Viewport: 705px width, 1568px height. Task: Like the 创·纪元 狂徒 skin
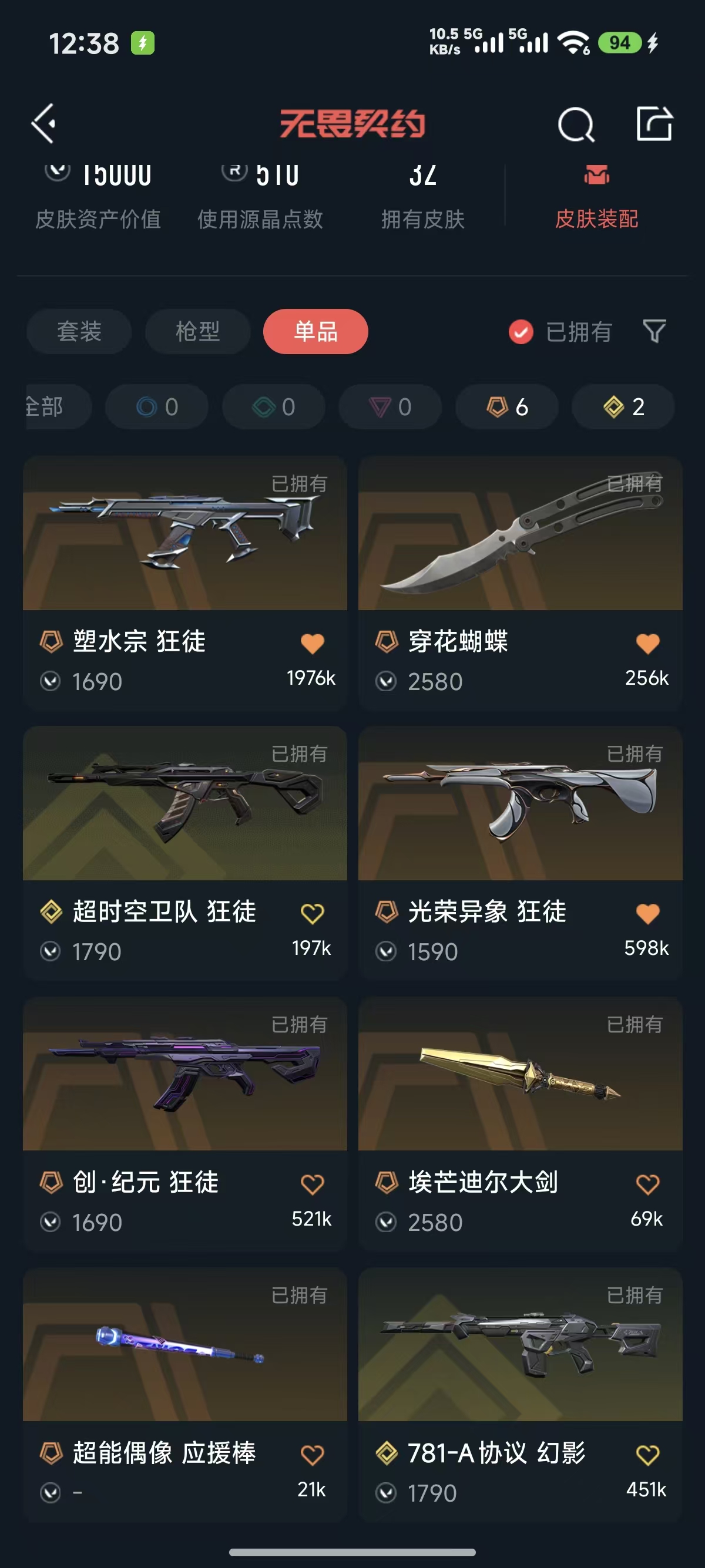[x=313, y=1185]
